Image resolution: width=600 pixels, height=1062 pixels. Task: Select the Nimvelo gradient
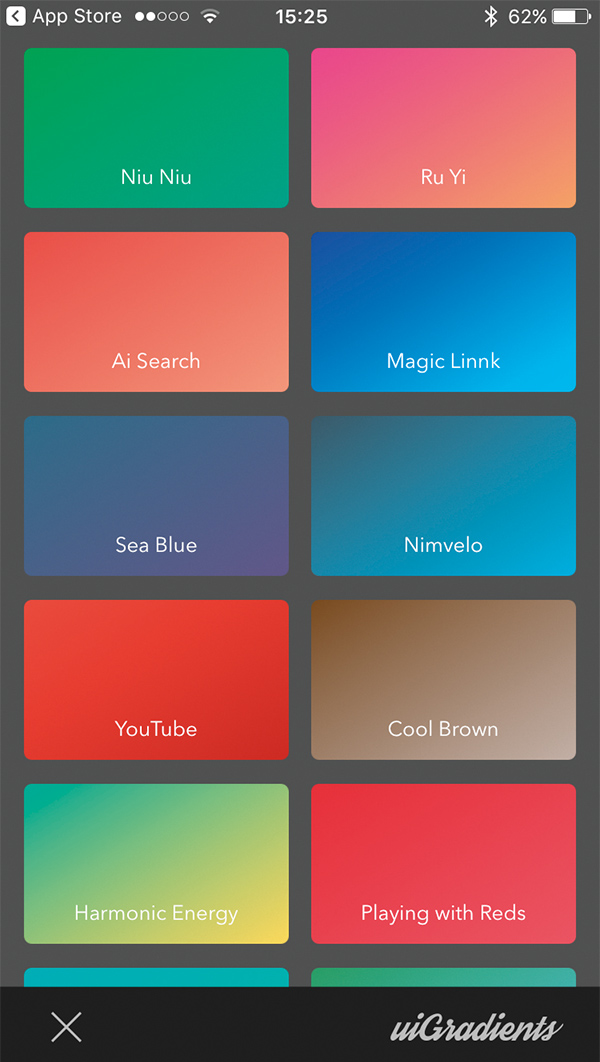[x=444, y=496]
